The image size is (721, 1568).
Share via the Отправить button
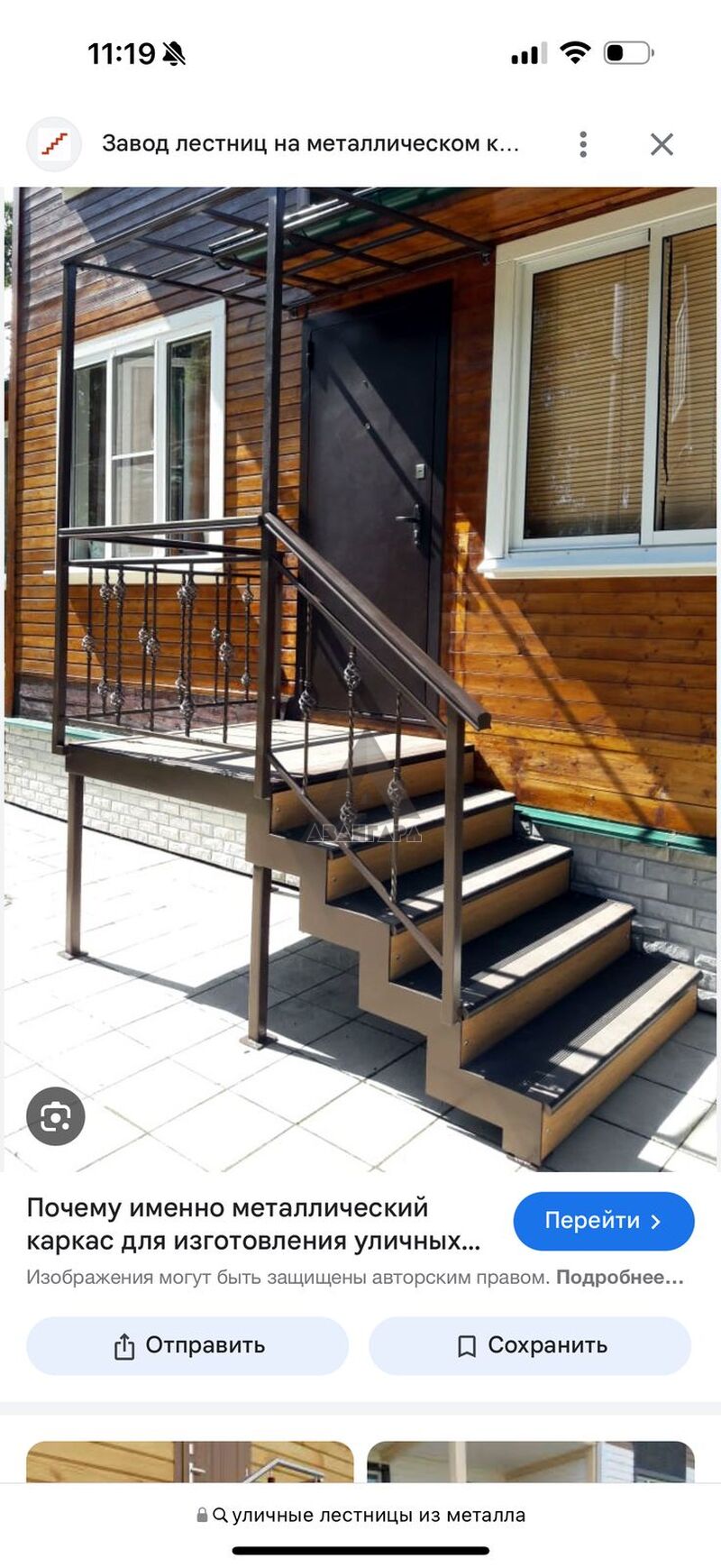[x=187, y=1345]
